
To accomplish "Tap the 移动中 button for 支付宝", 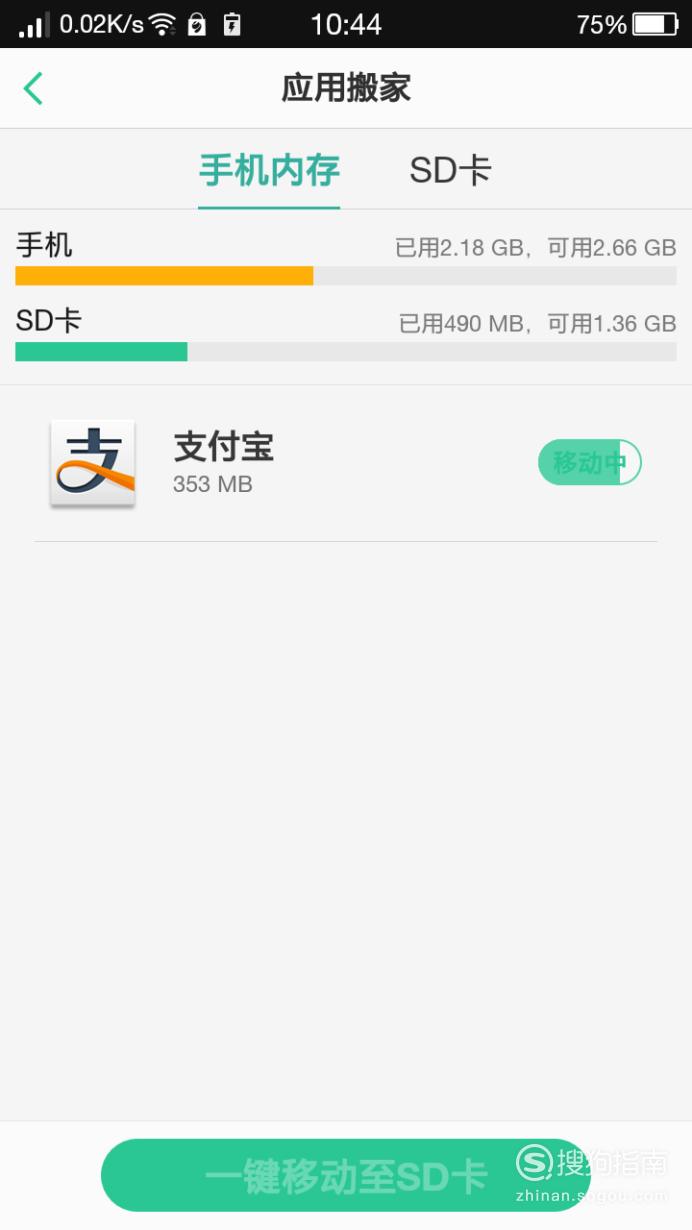I will [x=590, y=463].
